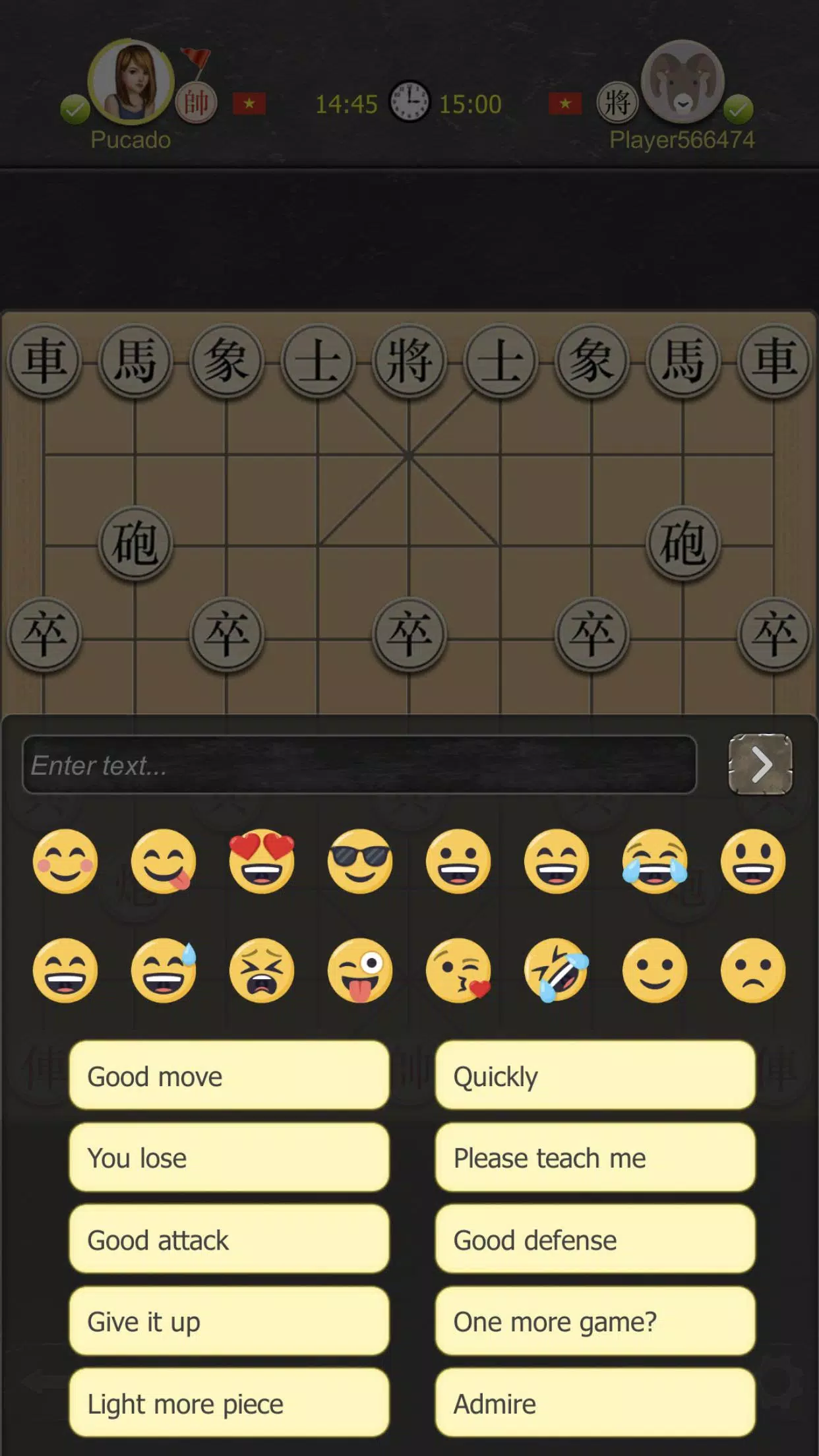
Task: Send the Good move quick message
Action: pyautogui.click(x=229, y=1076)
